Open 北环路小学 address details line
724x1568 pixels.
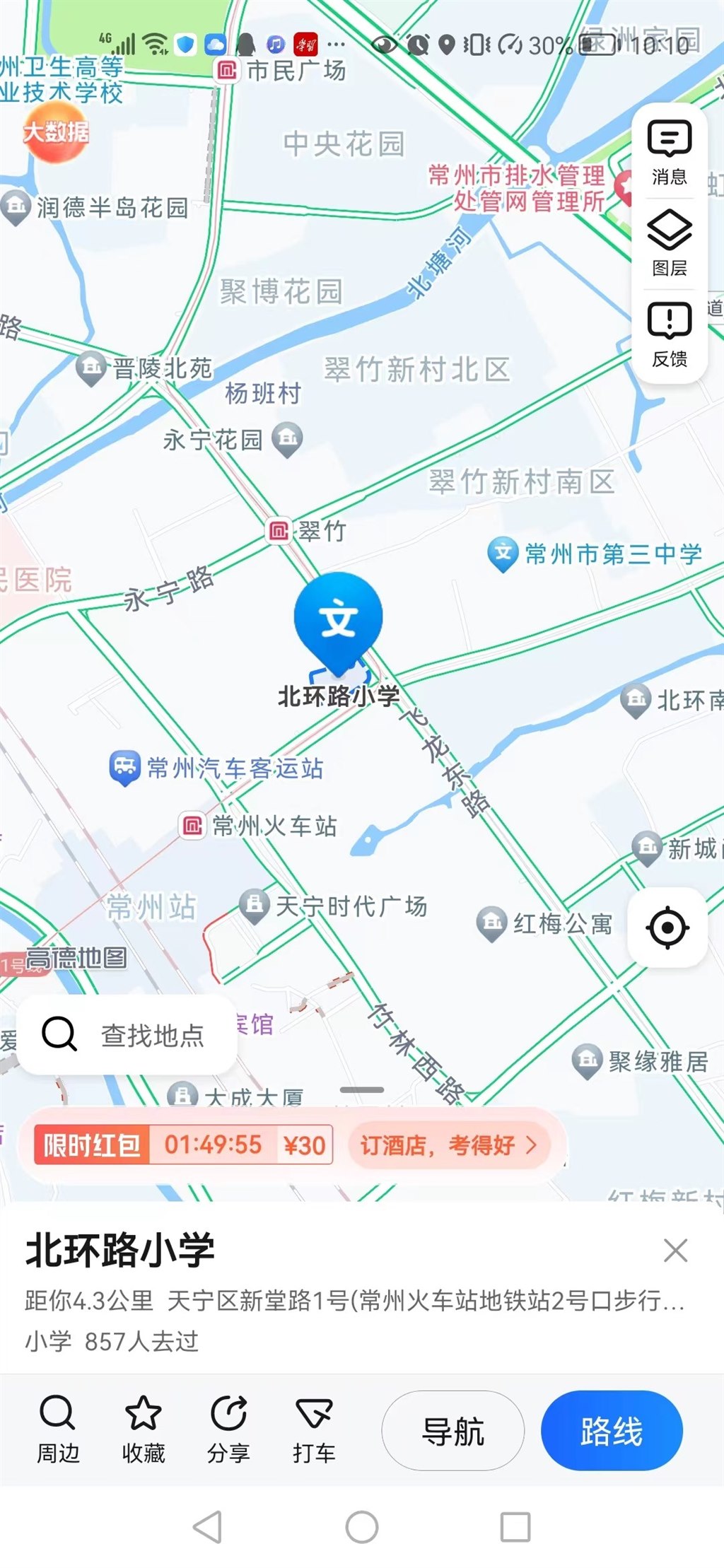tap(354, 1300)
